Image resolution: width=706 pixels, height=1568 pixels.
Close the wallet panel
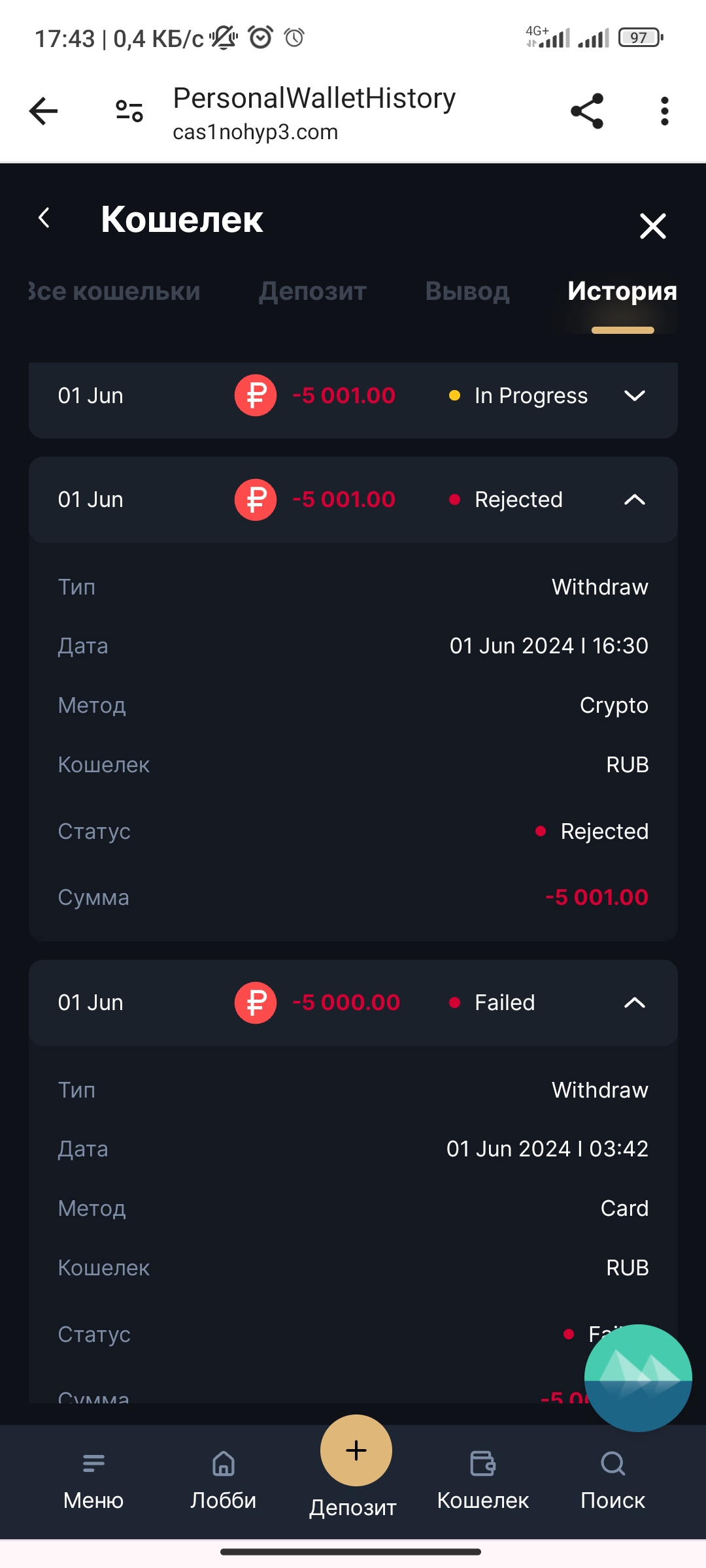tap(652, 226)
